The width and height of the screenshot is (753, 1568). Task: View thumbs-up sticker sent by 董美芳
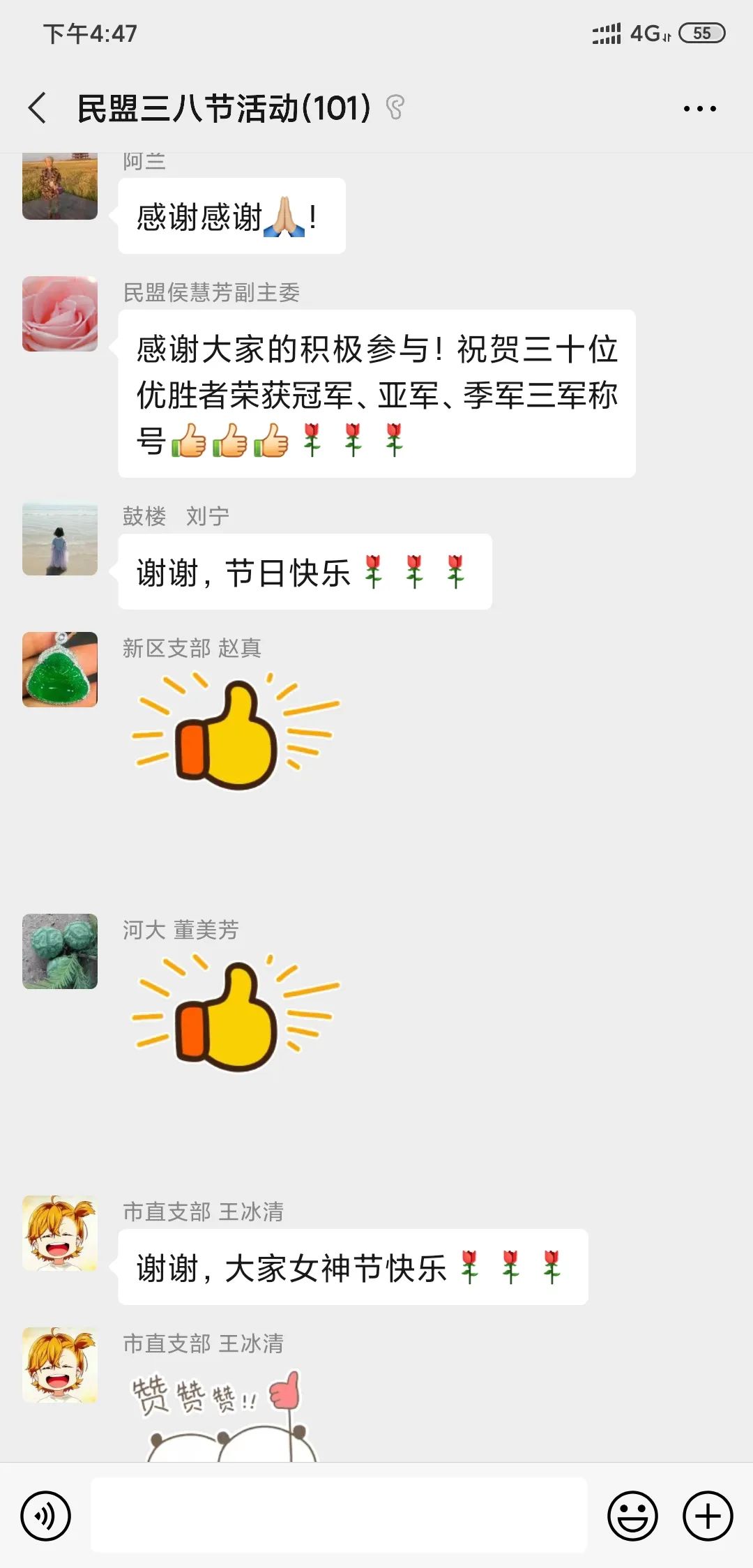[234, 1014]
